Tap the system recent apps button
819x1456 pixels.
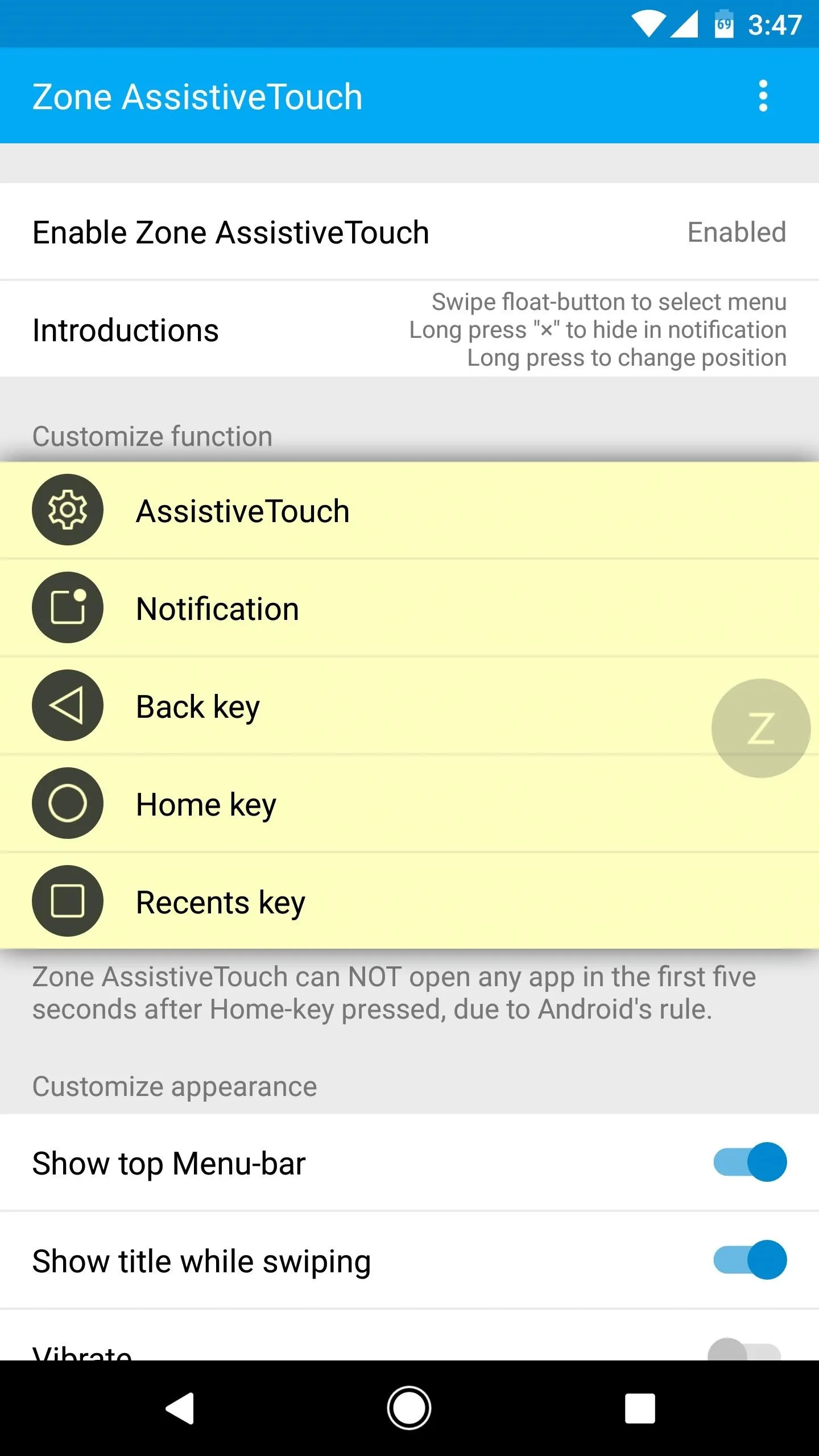(640, 1408)
